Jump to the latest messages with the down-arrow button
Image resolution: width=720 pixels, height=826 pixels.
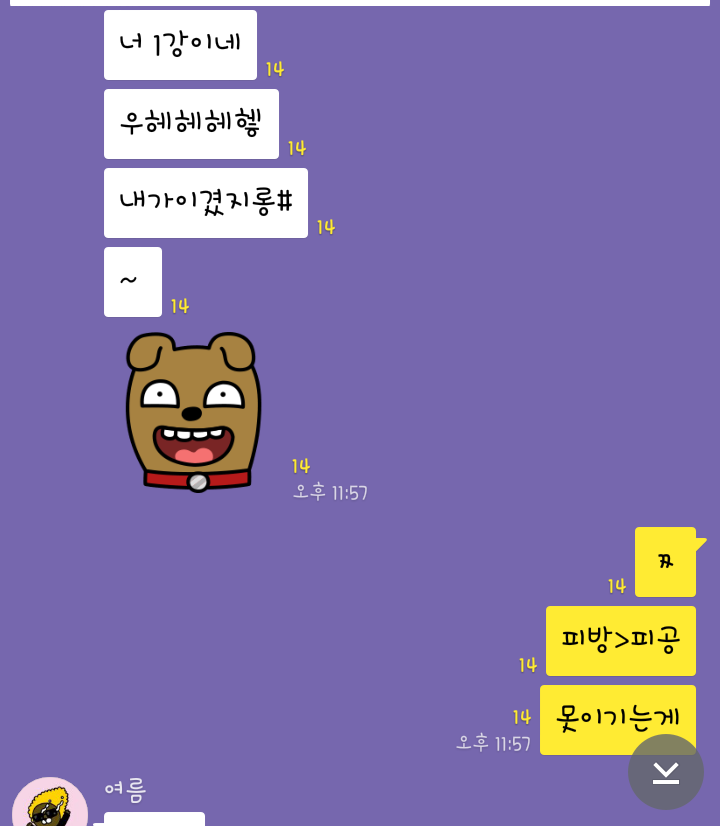[666, 772]
